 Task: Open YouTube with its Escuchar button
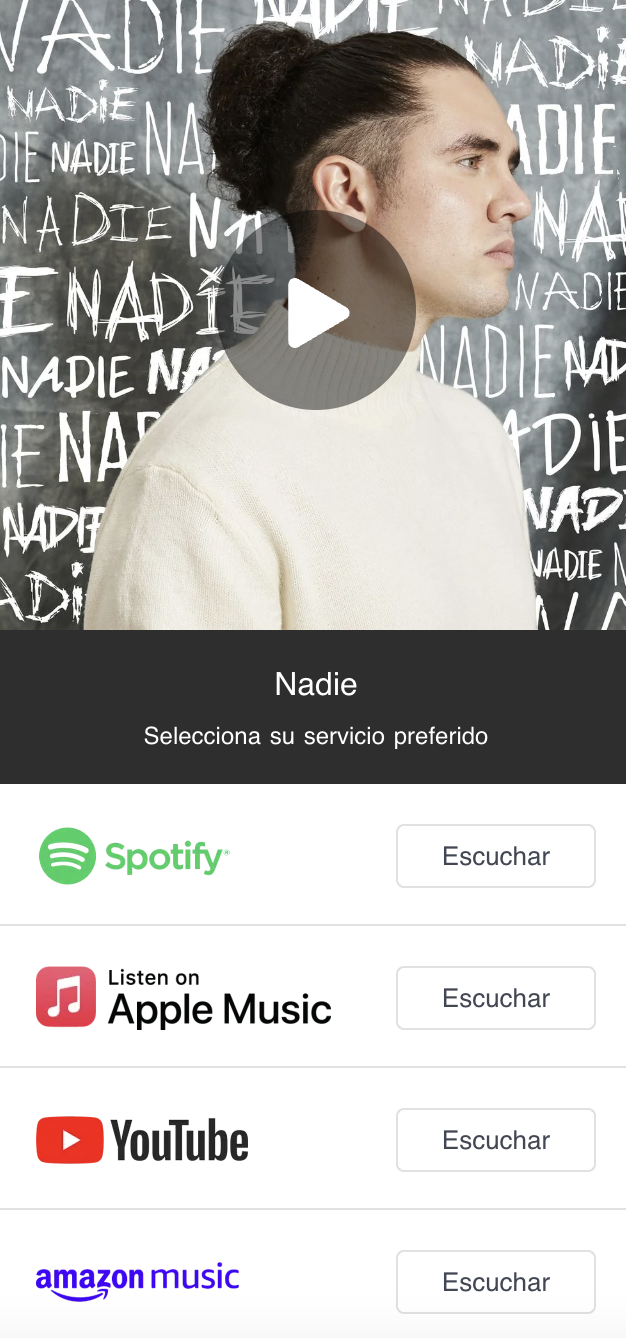pos(496,1140)
